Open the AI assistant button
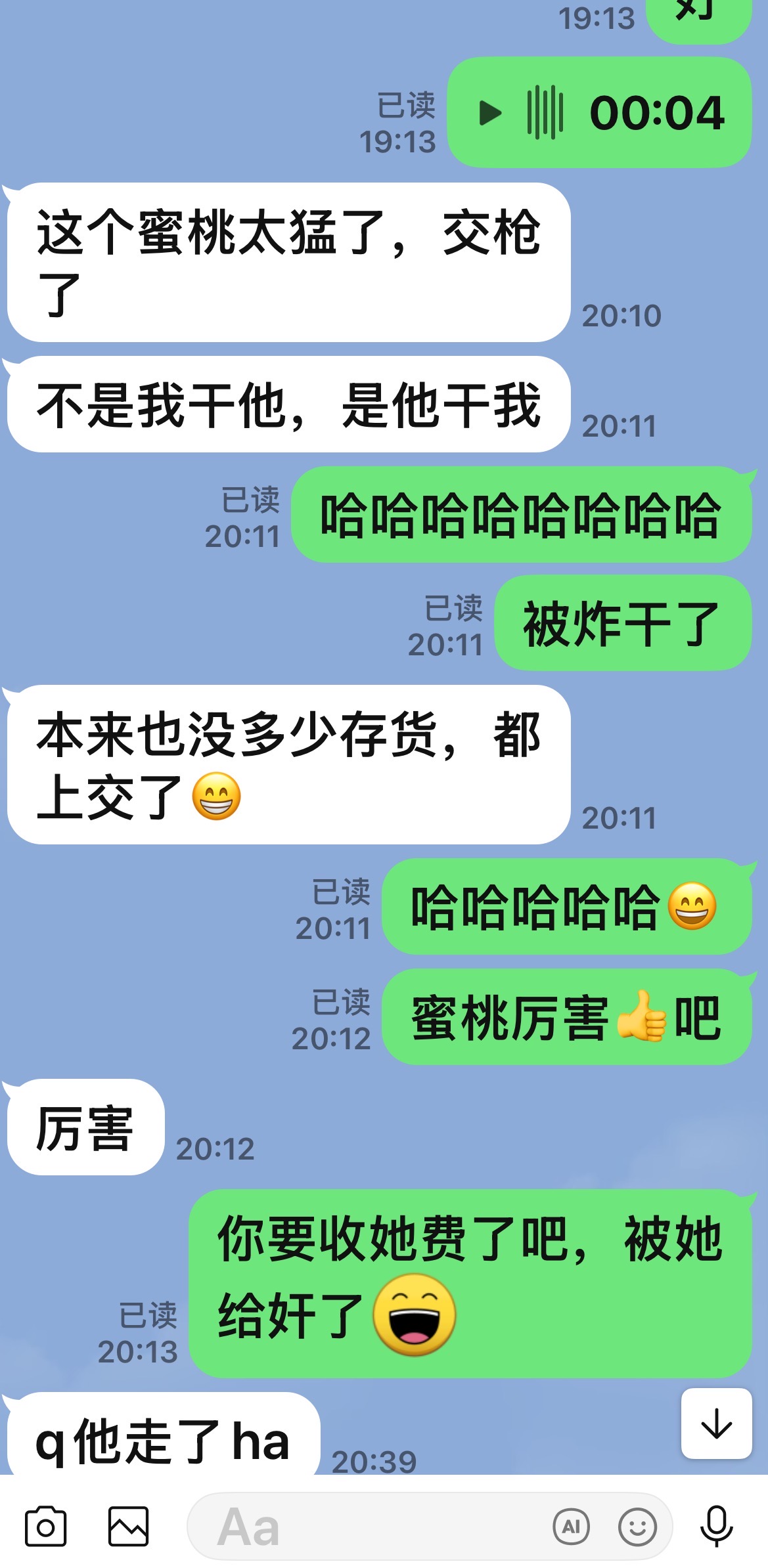Image resolution: width=768 pixels, height=1568 pixels. [x=571, y=1527]
